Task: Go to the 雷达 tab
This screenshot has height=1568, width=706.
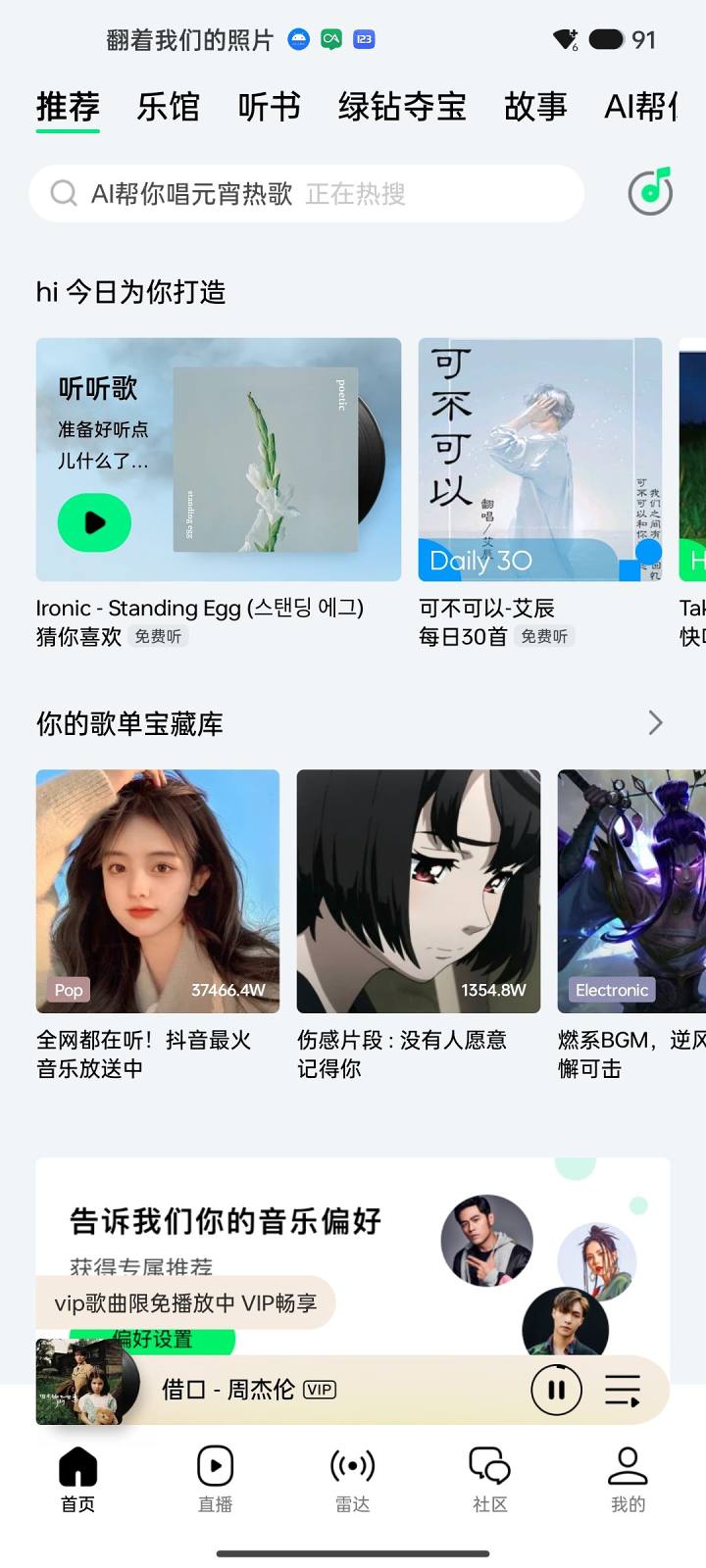Action: point(352,1477)
